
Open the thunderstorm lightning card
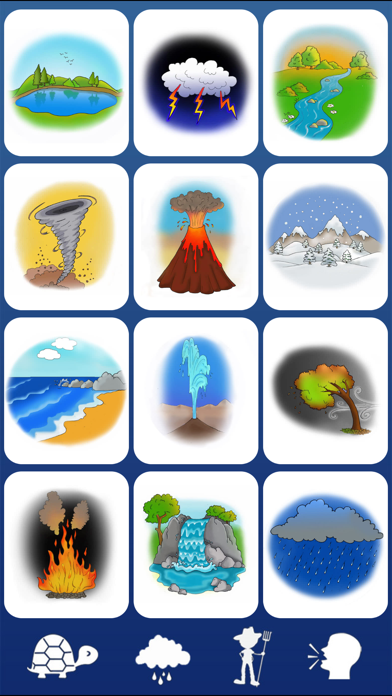pos(196,83)
